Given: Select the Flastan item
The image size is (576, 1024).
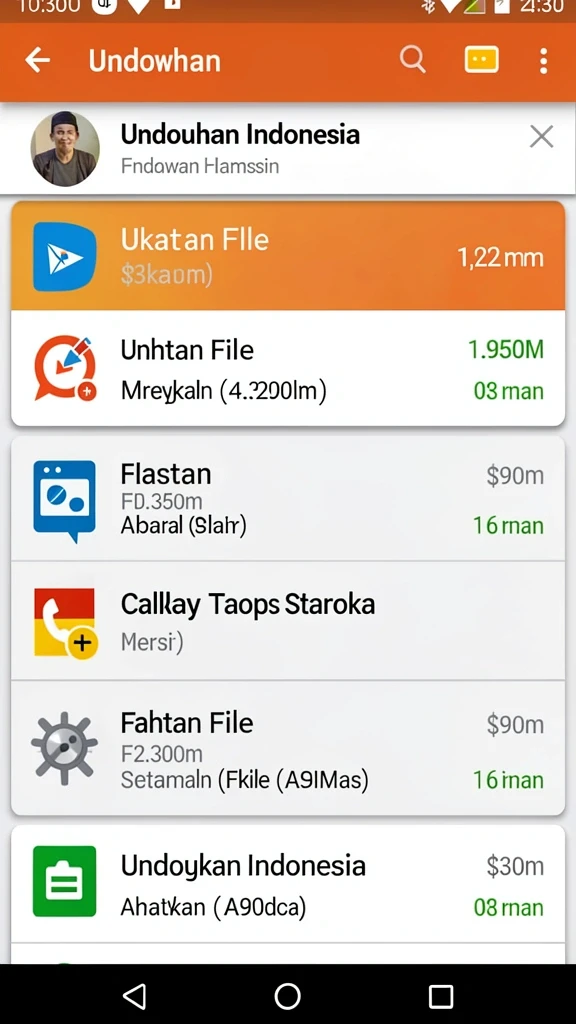Looking at the screenshot, I should pyautogui.click(x=288, y=499).
